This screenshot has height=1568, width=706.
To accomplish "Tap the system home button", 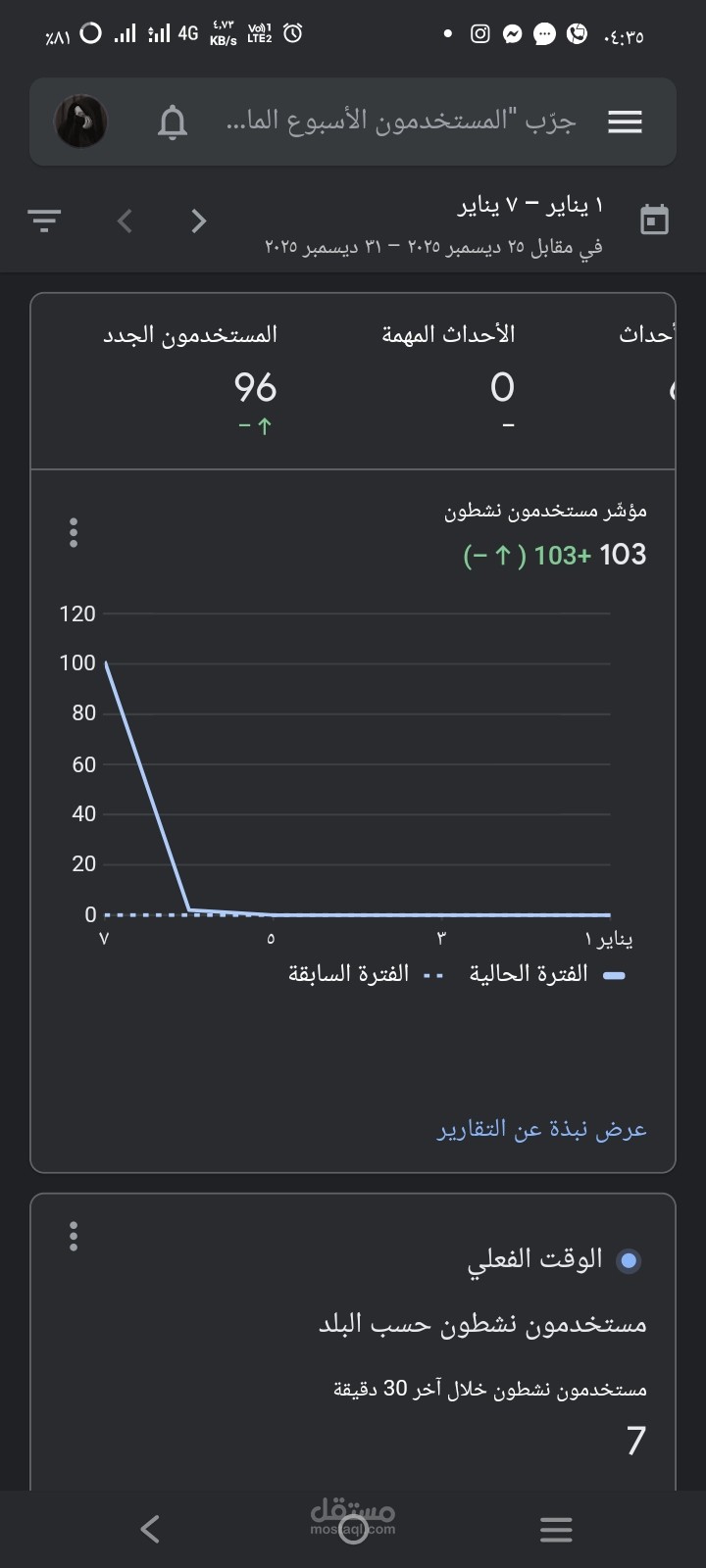I will 353,1529.
